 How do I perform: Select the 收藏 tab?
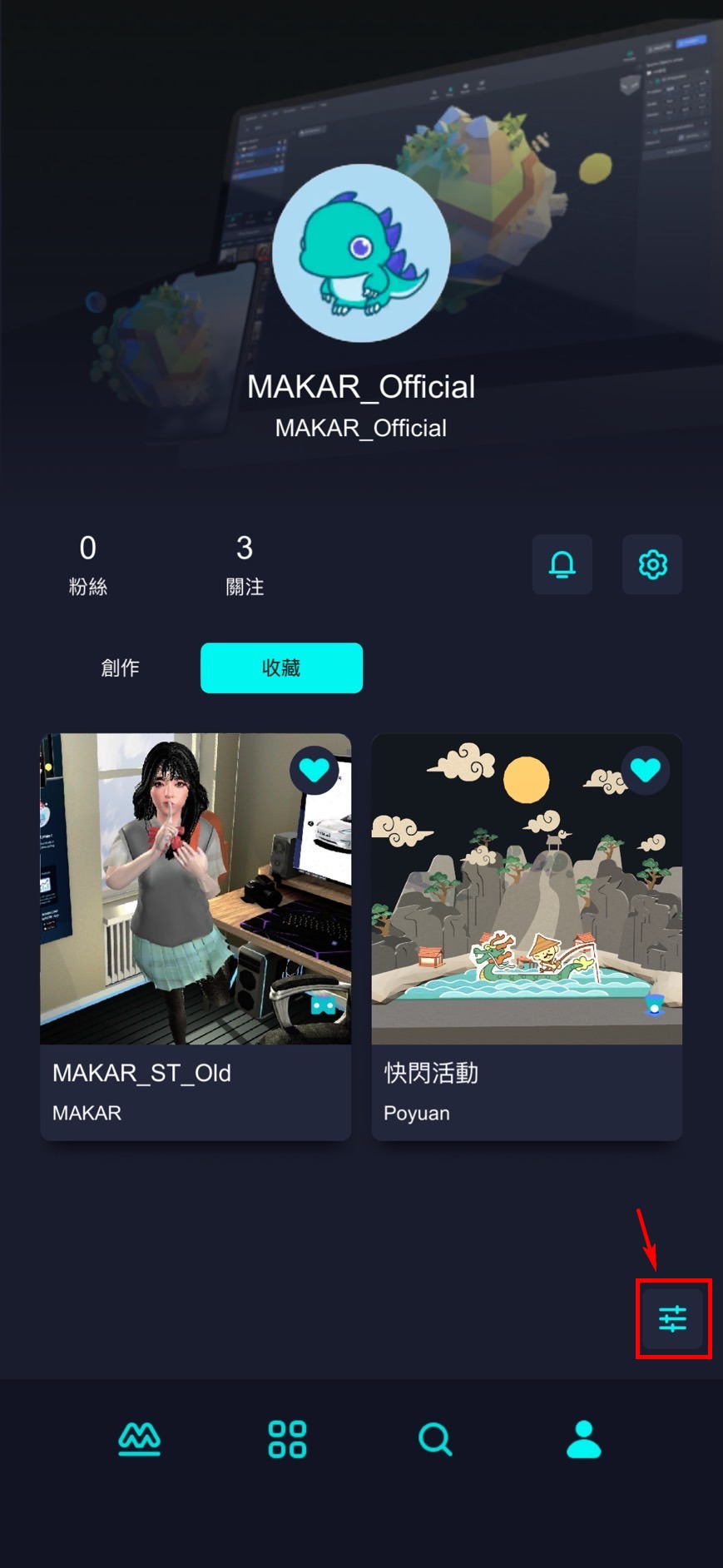281,667
